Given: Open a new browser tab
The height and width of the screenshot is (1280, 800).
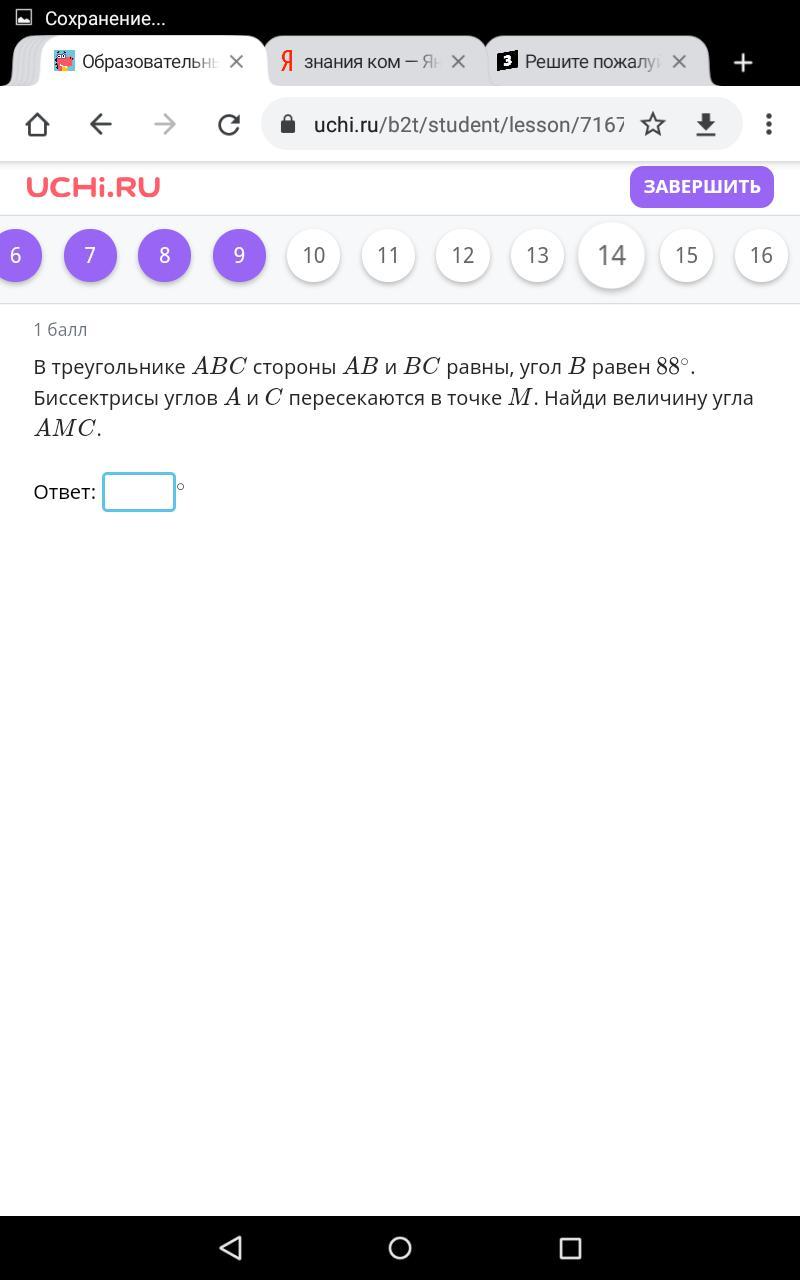Looking at the screenshot, I should [x=743, y=62].
